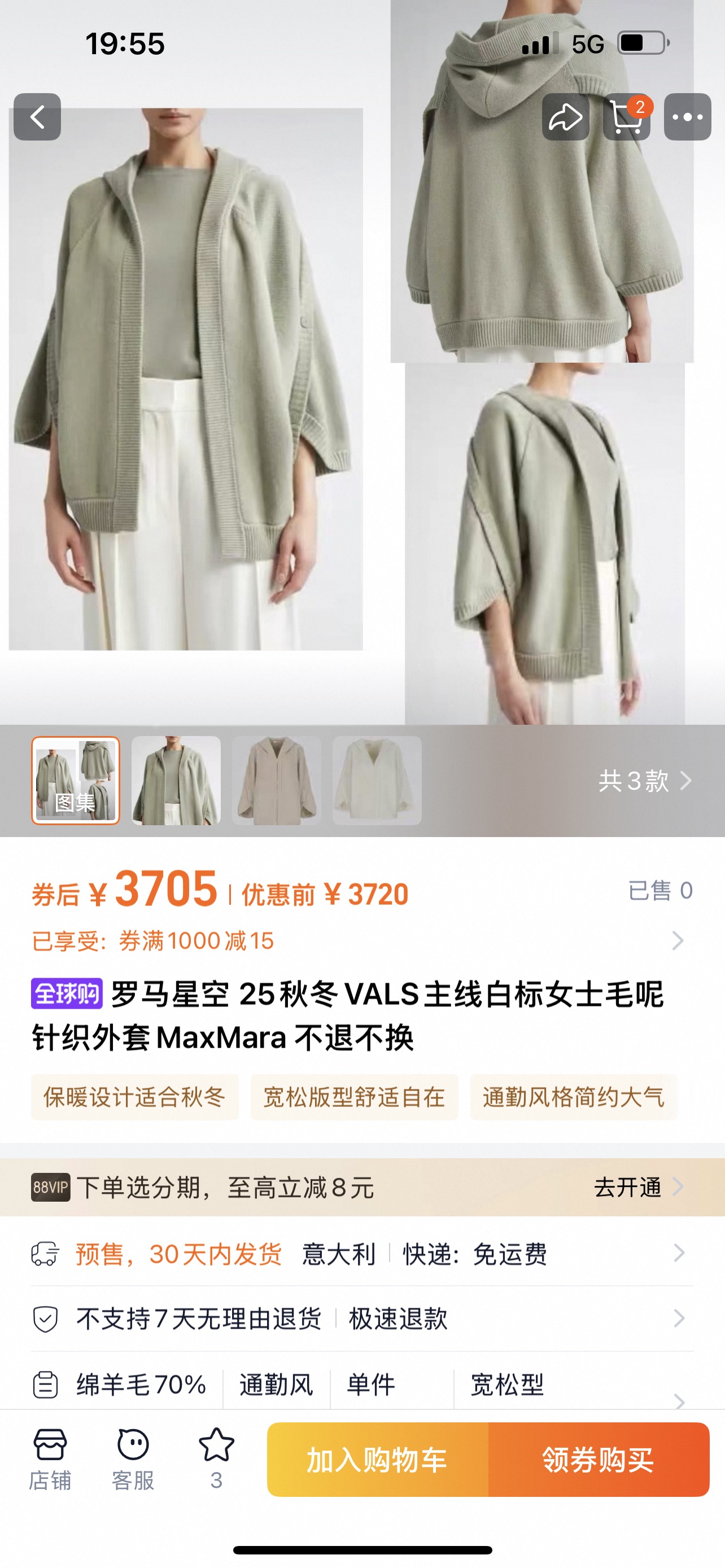725x1568 pixels.
Task: Expand the 券满1000减15 coupon details
Action: (x=677, y=941)
